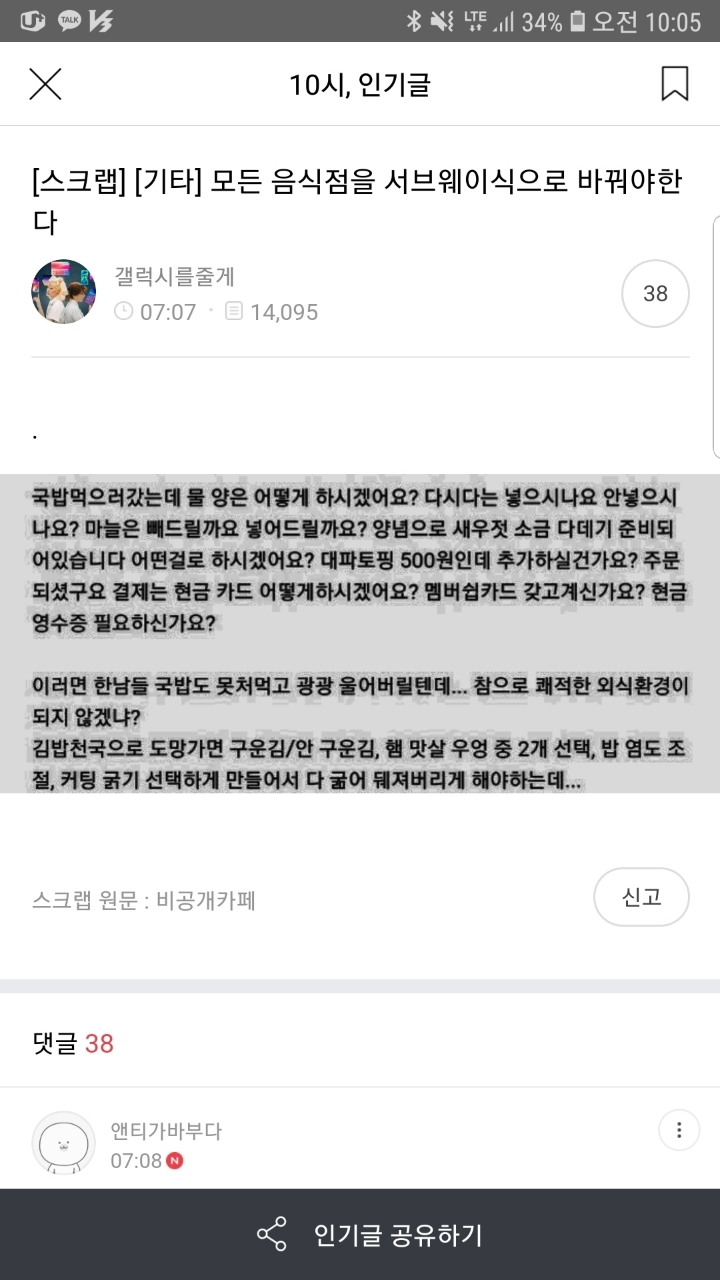Screen dimensions: 720x1280
Task: Close the 10시 인기글 view with the X
Action: click(x=44, y=84)
